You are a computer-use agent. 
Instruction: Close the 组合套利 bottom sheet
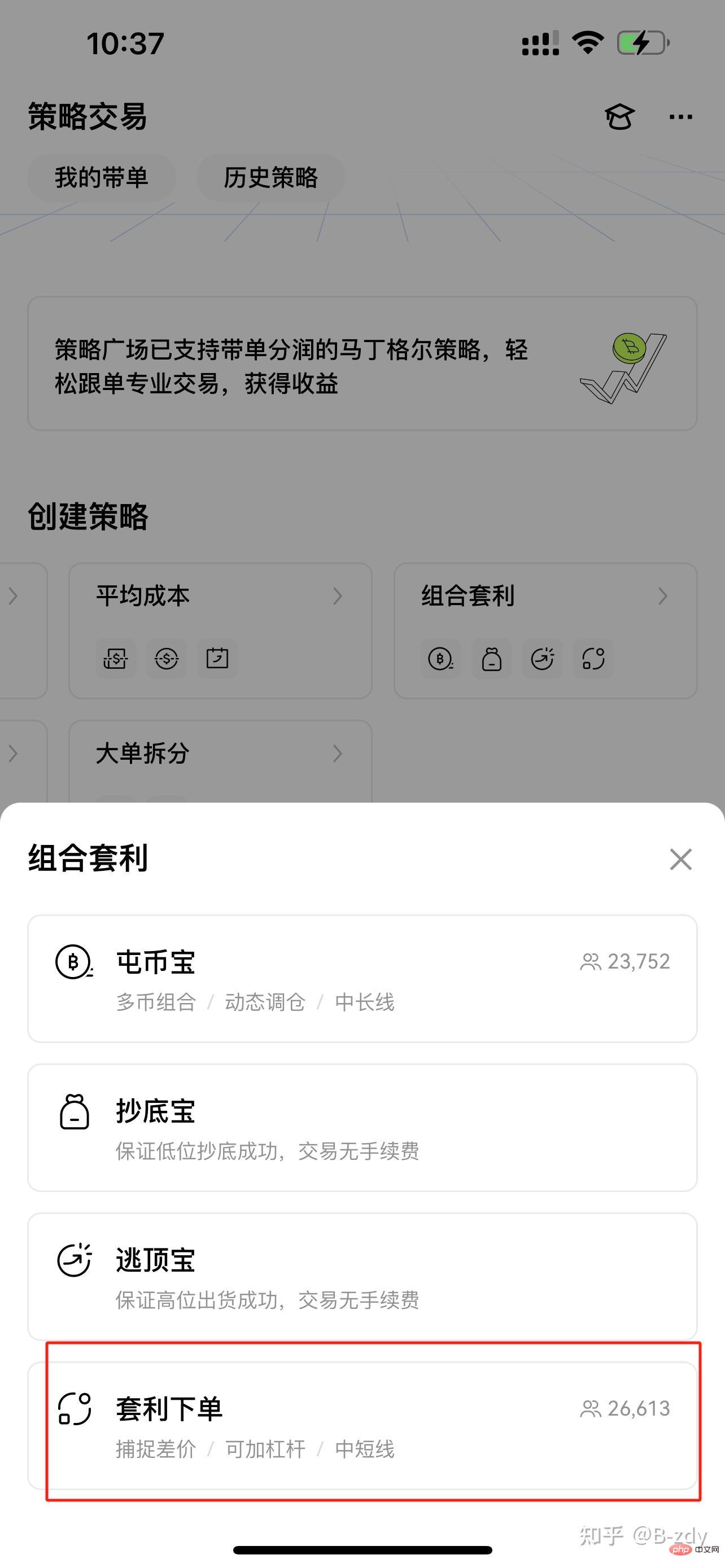coord(680,860)
